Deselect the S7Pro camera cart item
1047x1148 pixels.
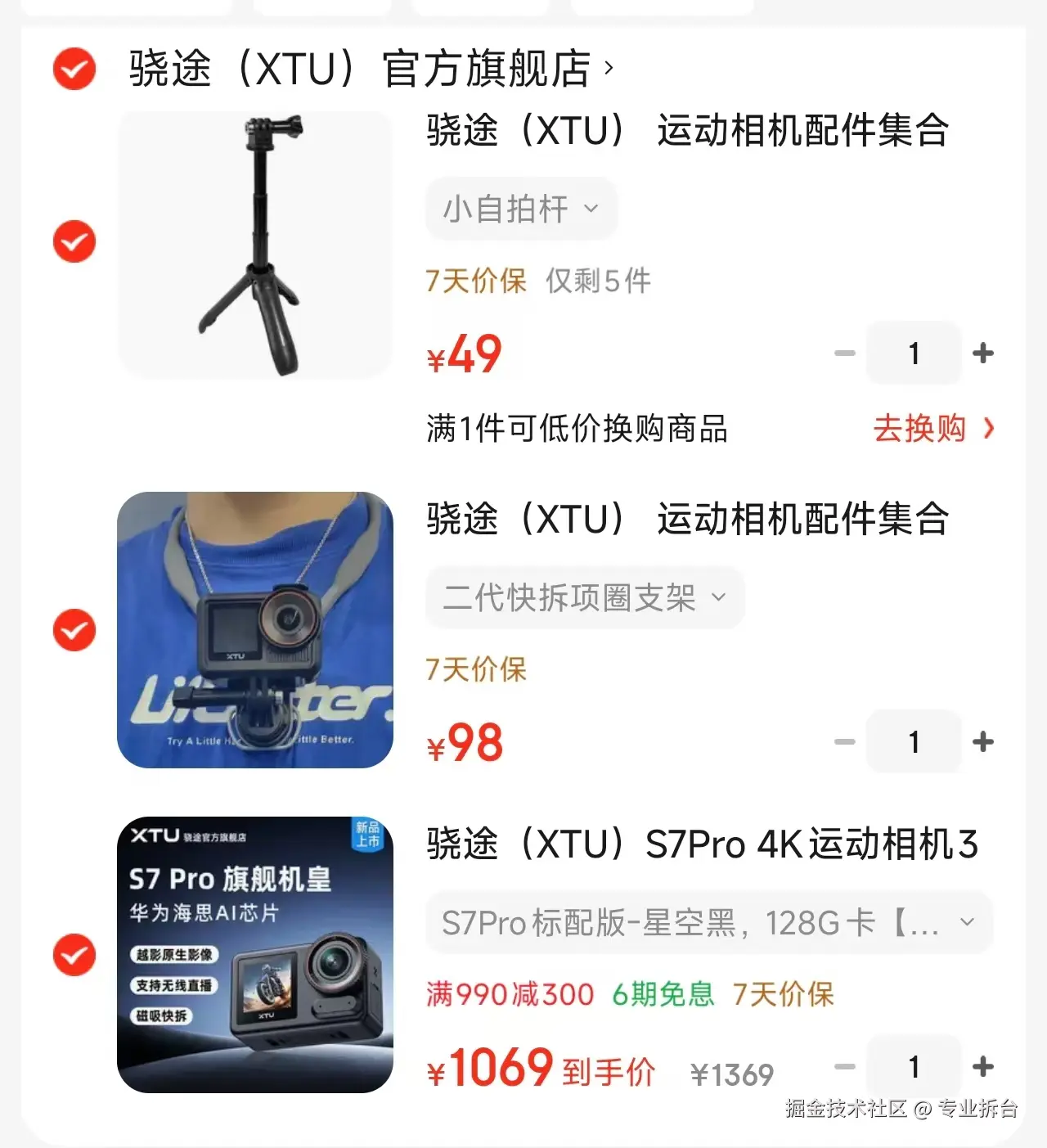click(x=74, y=954)
